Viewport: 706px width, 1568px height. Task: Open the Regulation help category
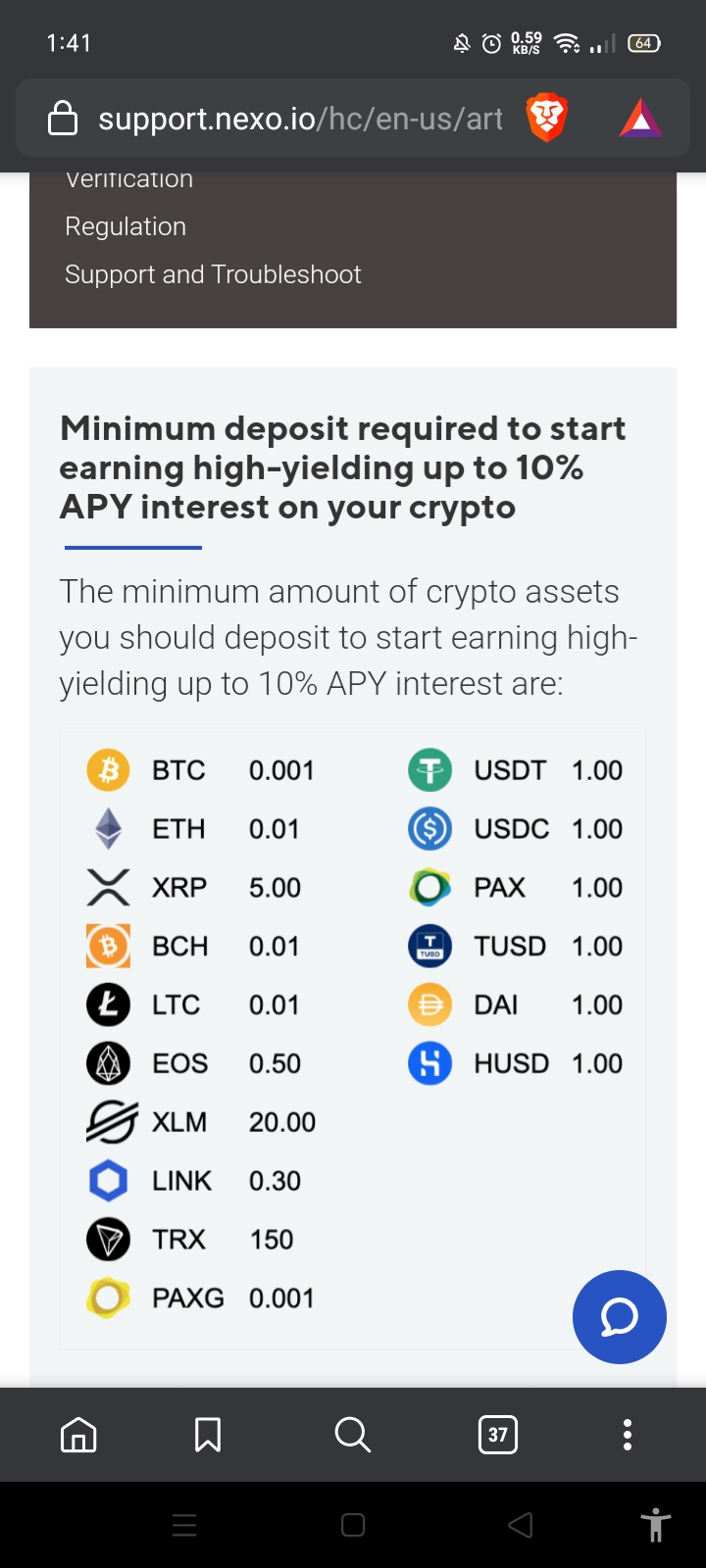pyautogui.click(x=126, y=226)
